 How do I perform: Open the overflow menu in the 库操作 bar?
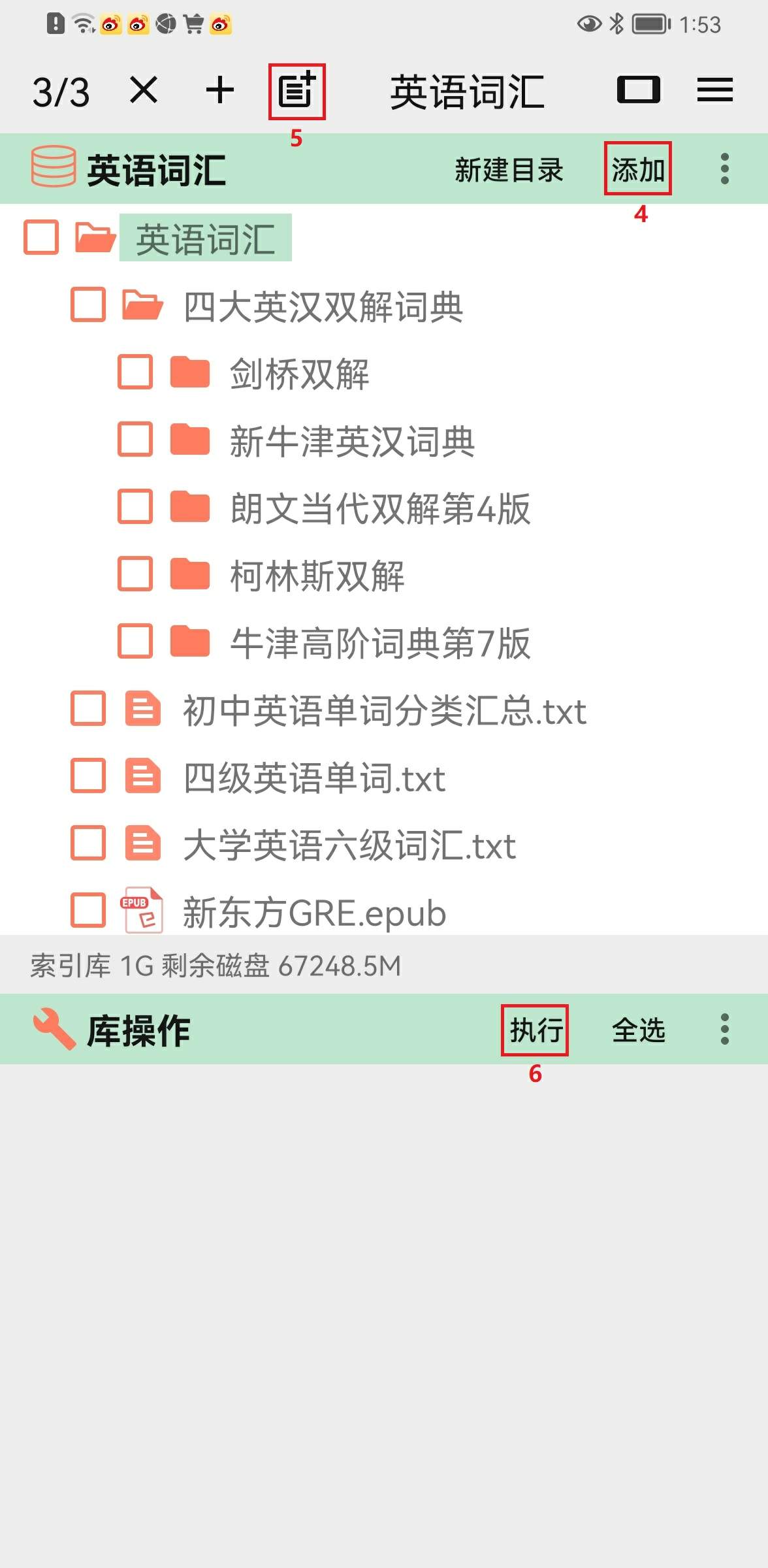pos(724,1030)
